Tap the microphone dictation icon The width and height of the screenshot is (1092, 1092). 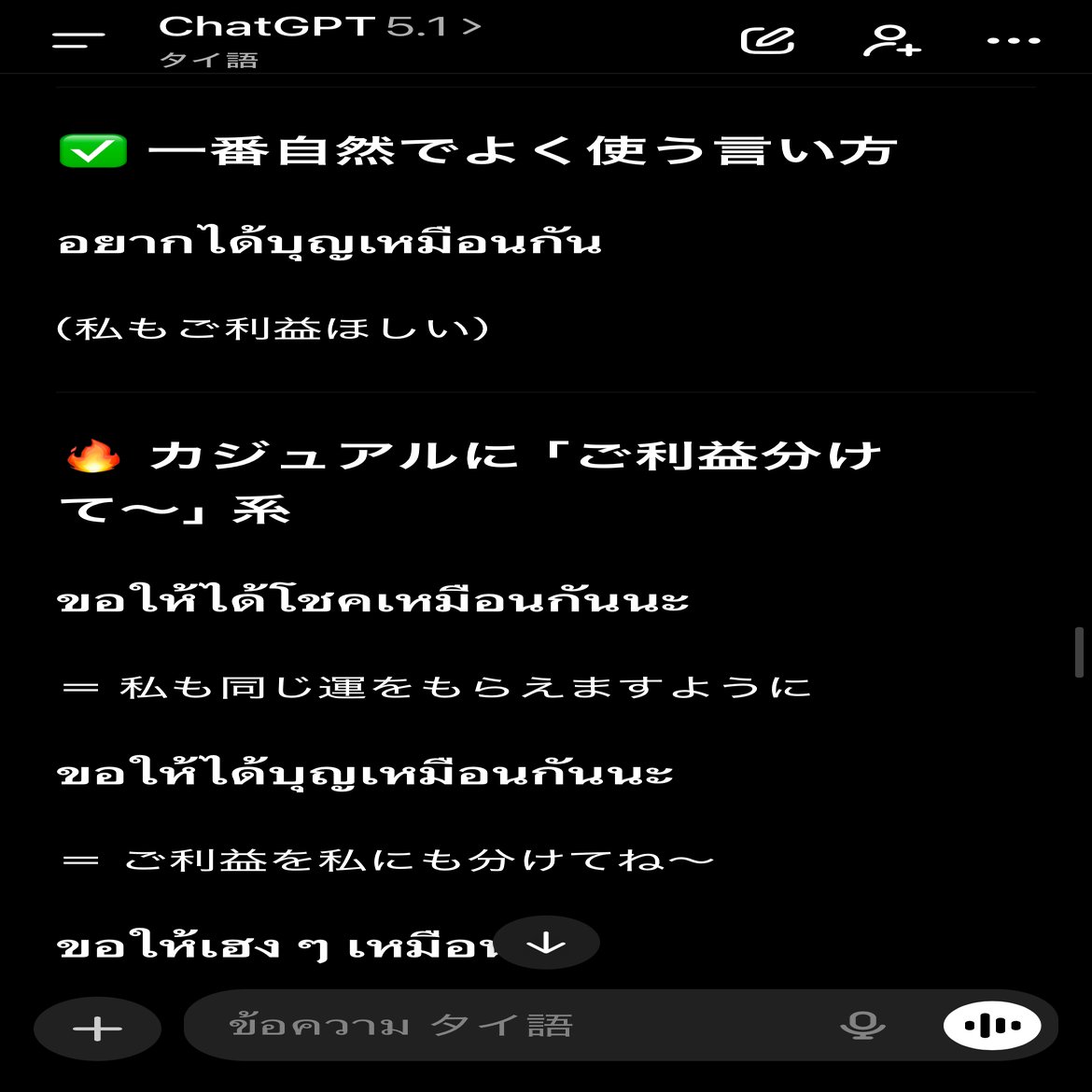(862, 1027)
